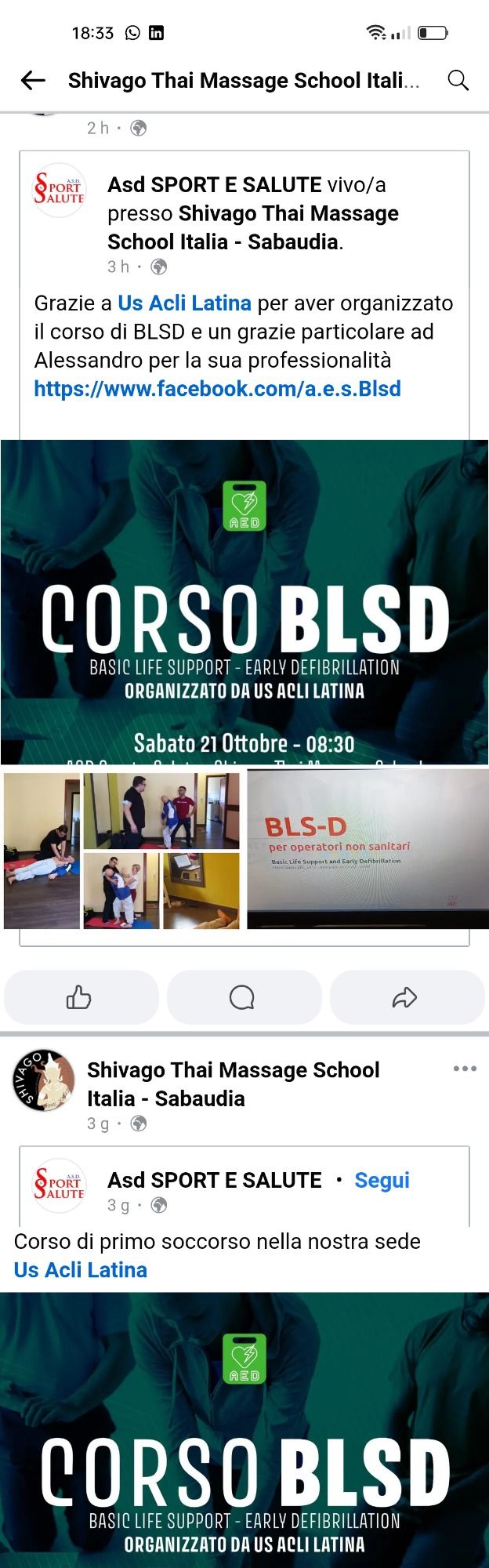The height and width of the screenshot is (1568, 489).
Task: Open the facebook.com/a.e.s.Blsd link
Action: (x=217, y=389)
